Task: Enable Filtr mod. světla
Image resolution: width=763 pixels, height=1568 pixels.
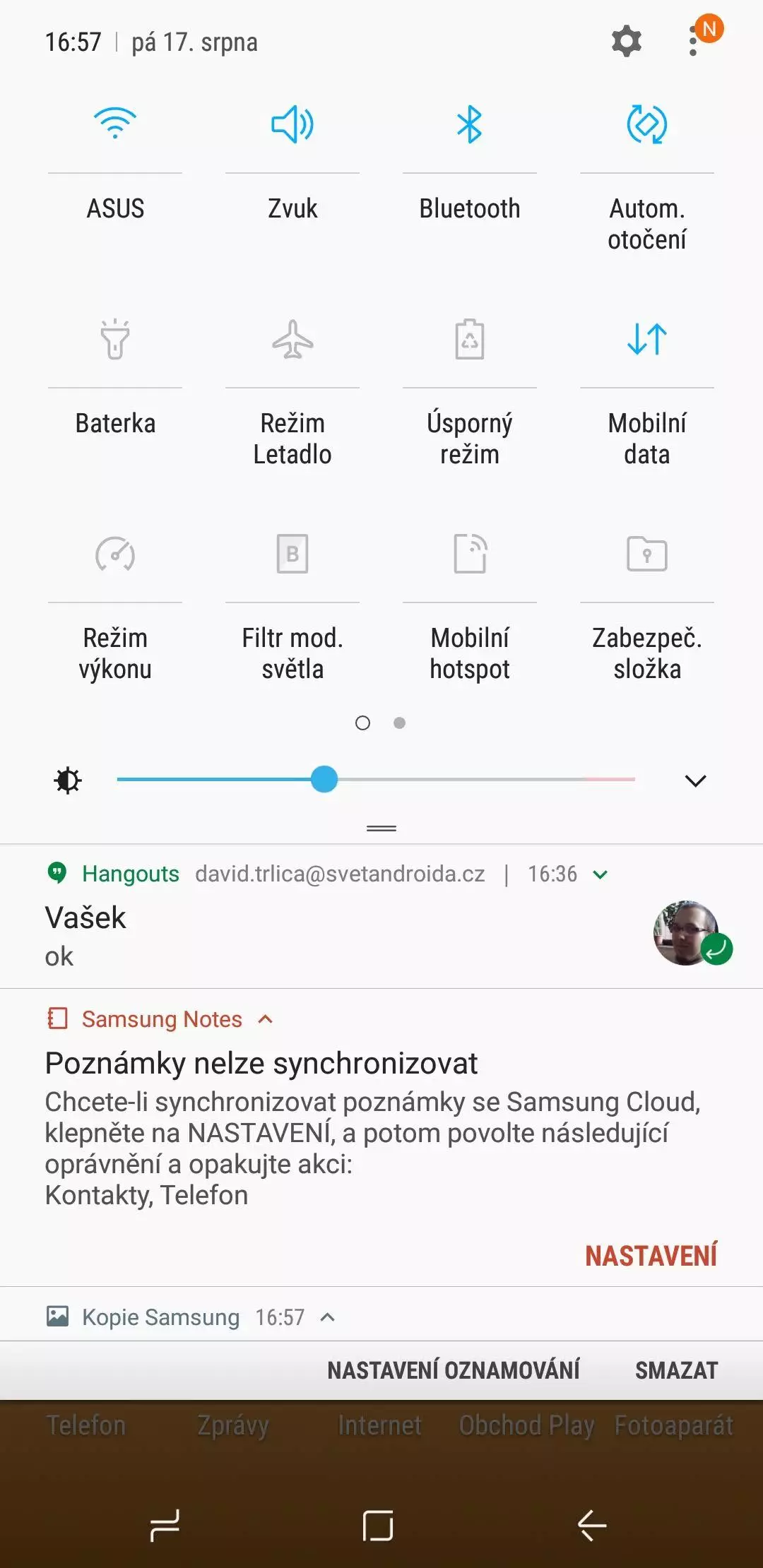Action: coord(292,554)
